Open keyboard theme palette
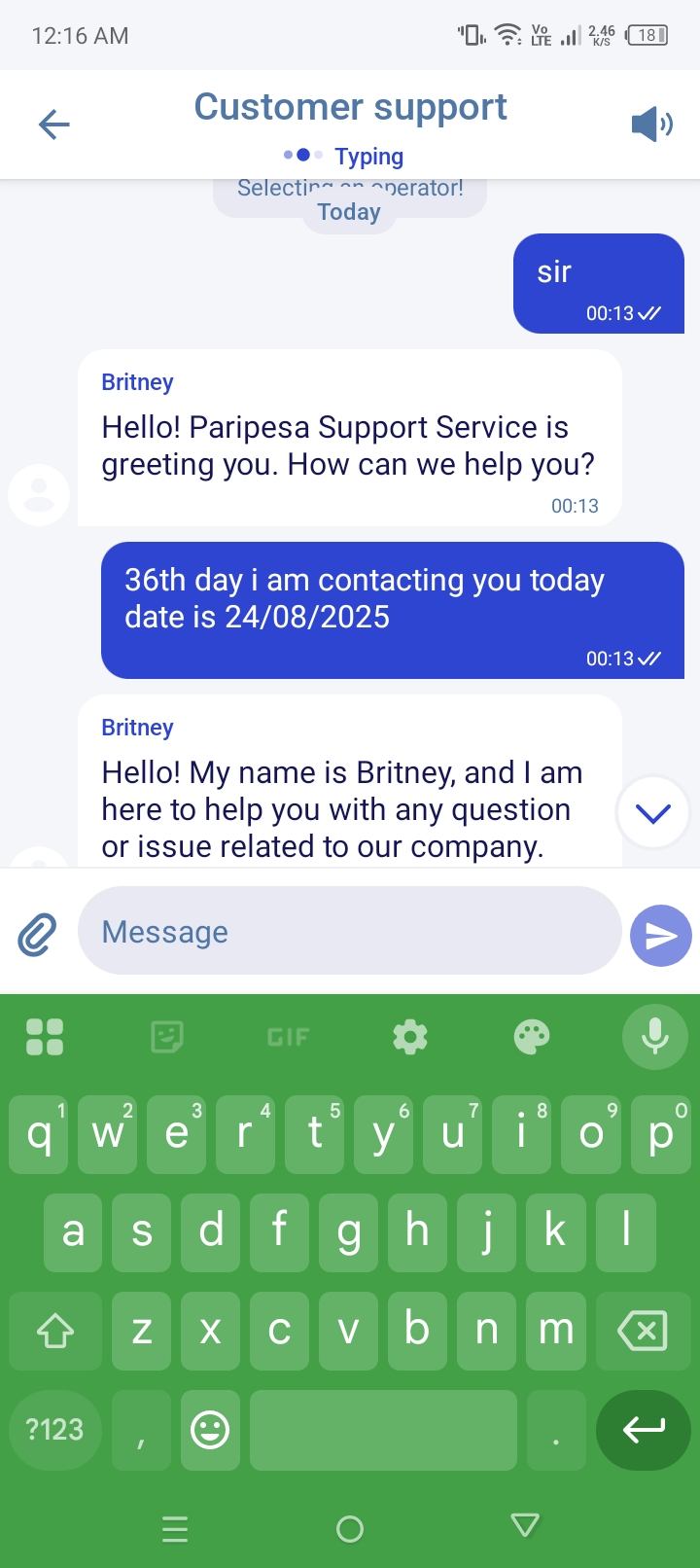 point(532,1037)
